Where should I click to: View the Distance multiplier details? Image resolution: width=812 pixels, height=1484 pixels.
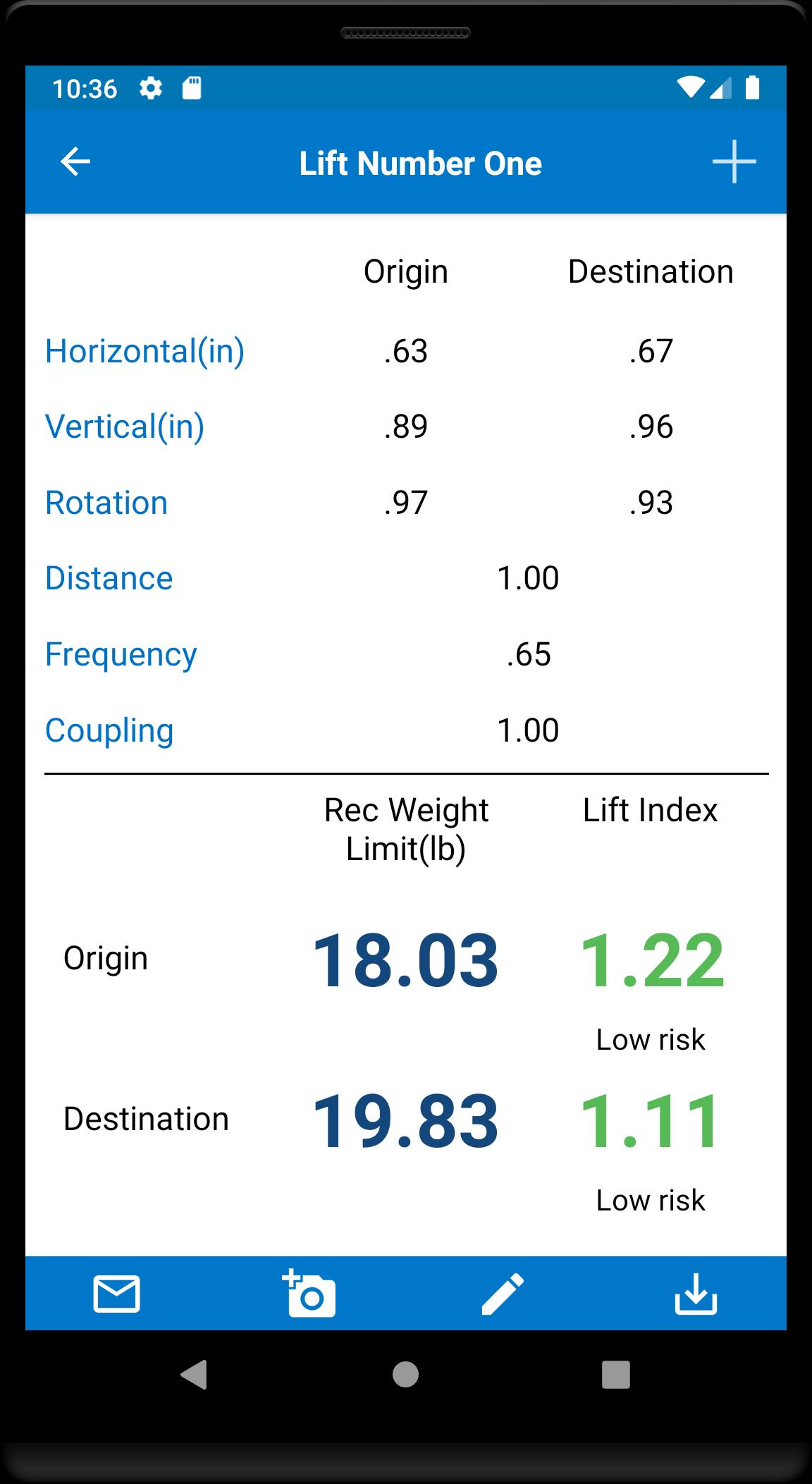pos(109,579)
